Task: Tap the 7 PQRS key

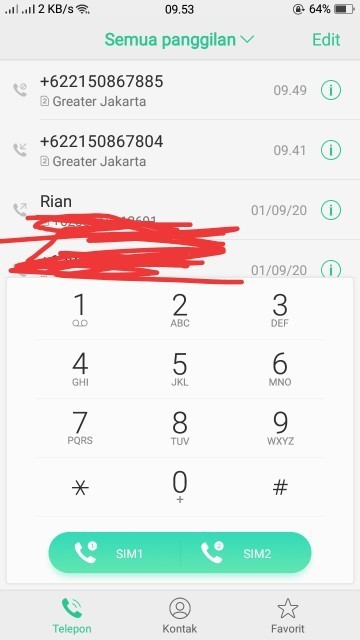Action: click(80, 428)
